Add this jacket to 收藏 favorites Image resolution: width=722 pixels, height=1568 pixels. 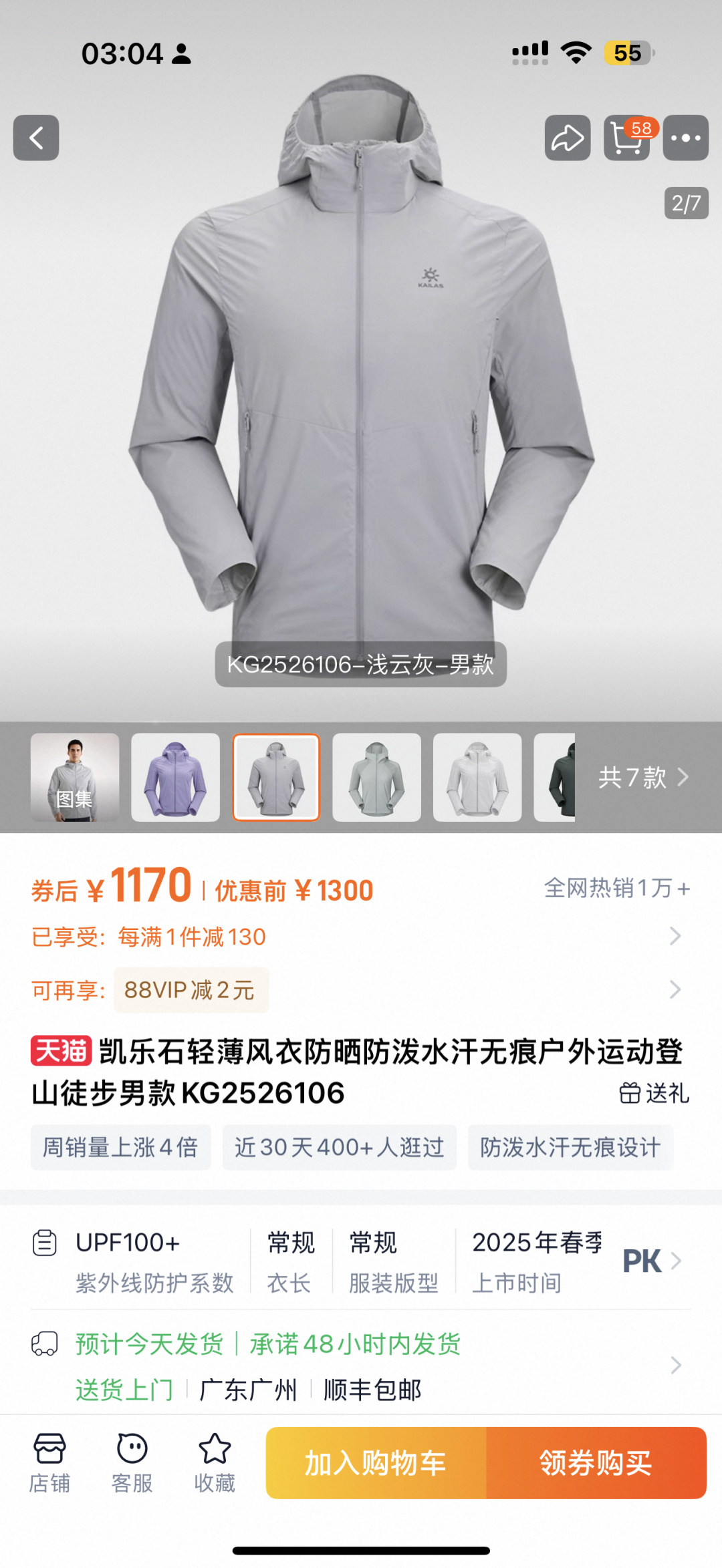pos(215,1462)
